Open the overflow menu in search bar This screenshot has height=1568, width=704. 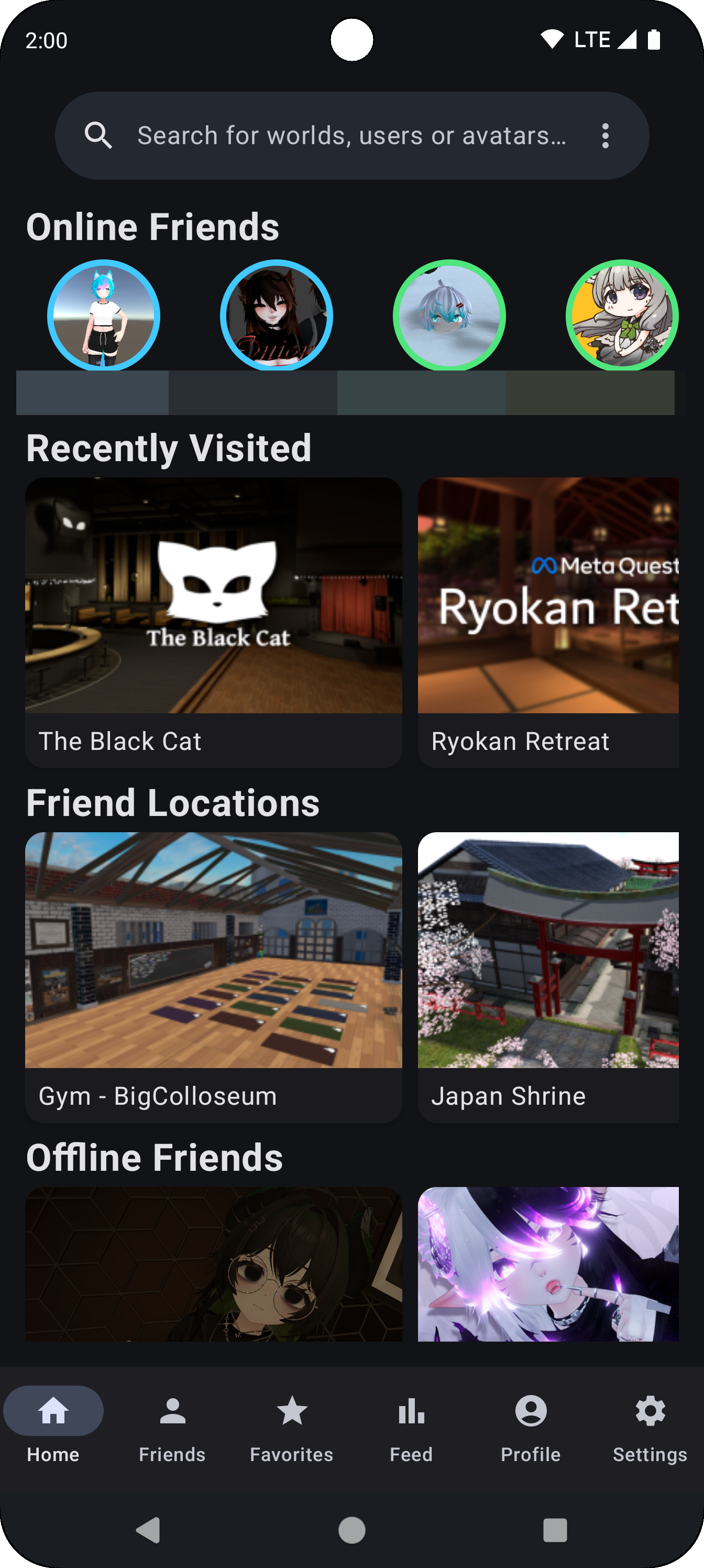pos(605,136)
